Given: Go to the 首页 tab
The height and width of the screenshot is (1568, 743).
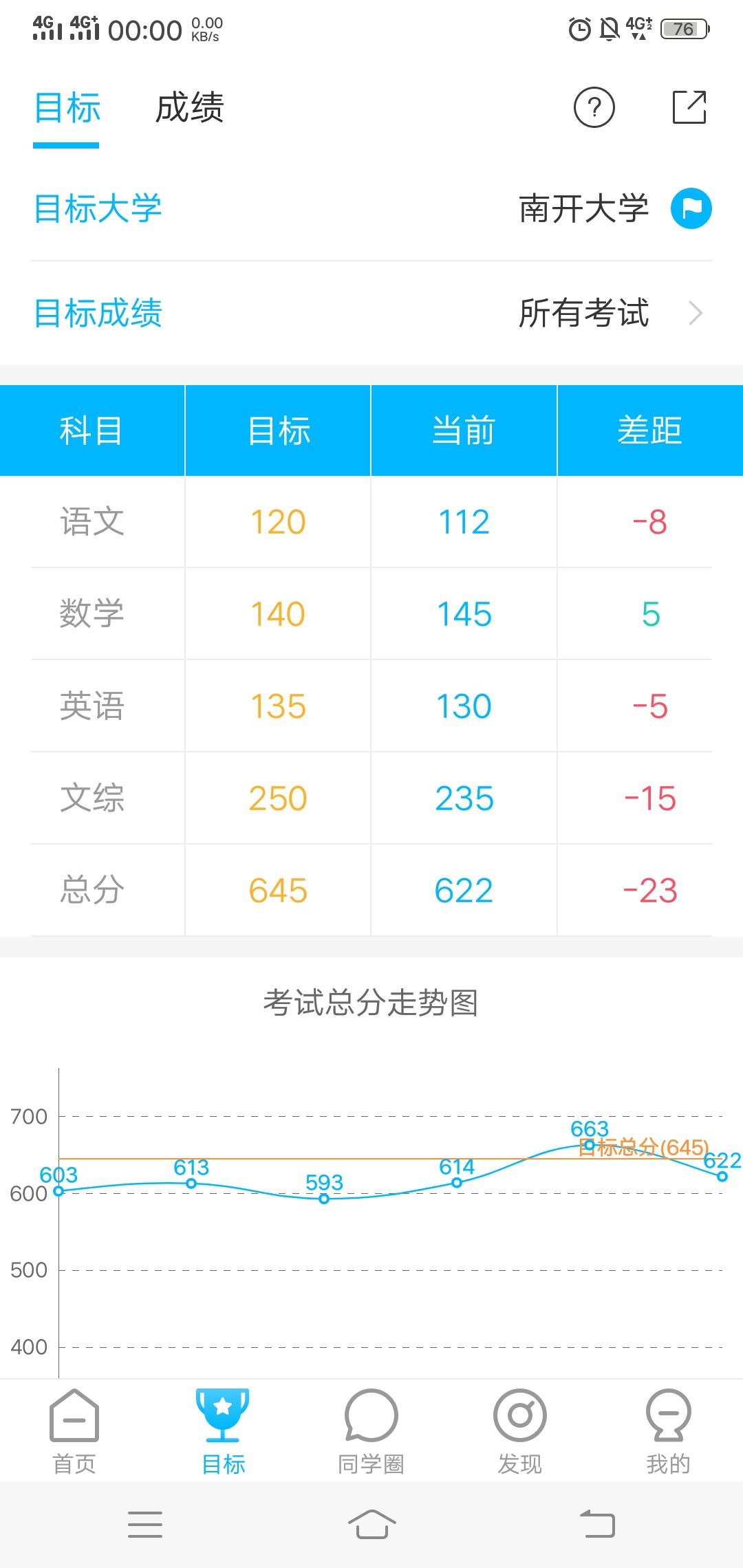Looking at the screenshot, I should (74, 1432).
